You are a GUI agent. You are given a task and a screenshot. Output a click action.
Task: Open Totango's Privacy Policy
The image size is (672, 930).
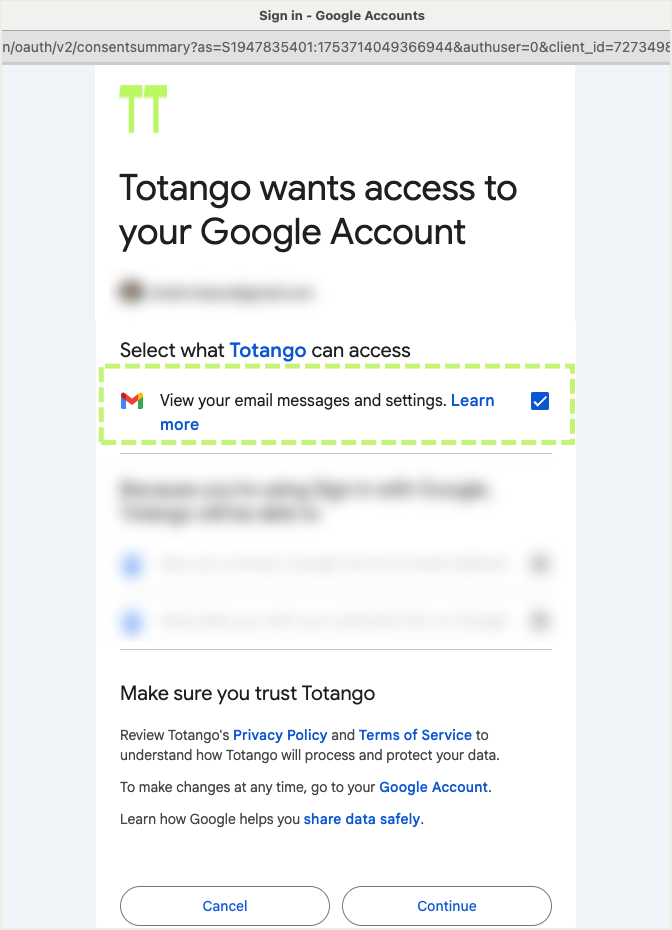pos(280,735)
